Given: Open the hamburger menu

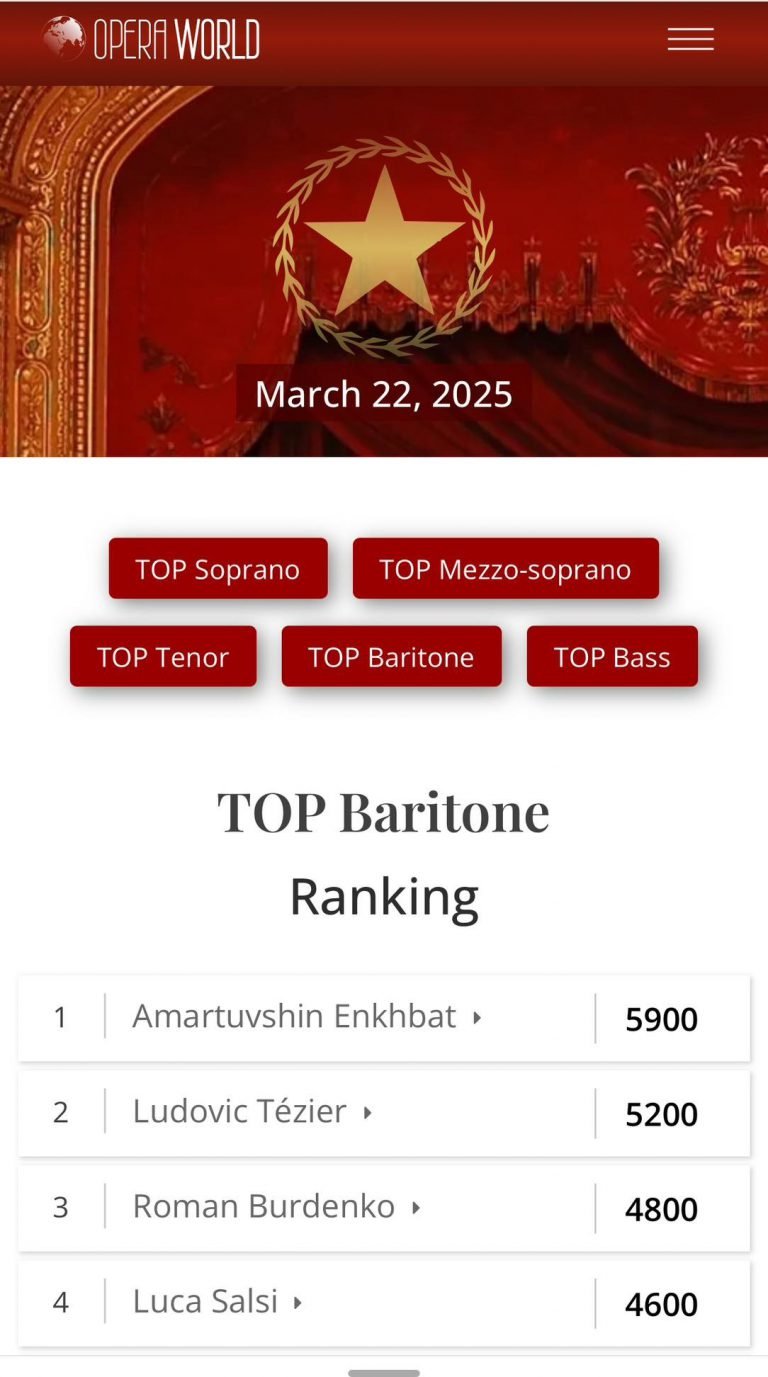Looking at the screenshot, I should [x=690, y=39].
